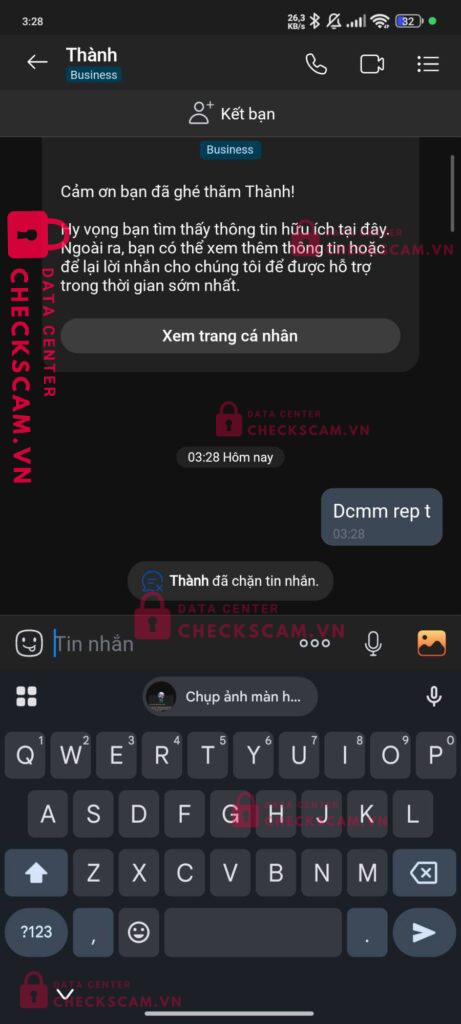Open Xem trang cá nhân
The image size is (461, 1024).
[x=230, y=336]
